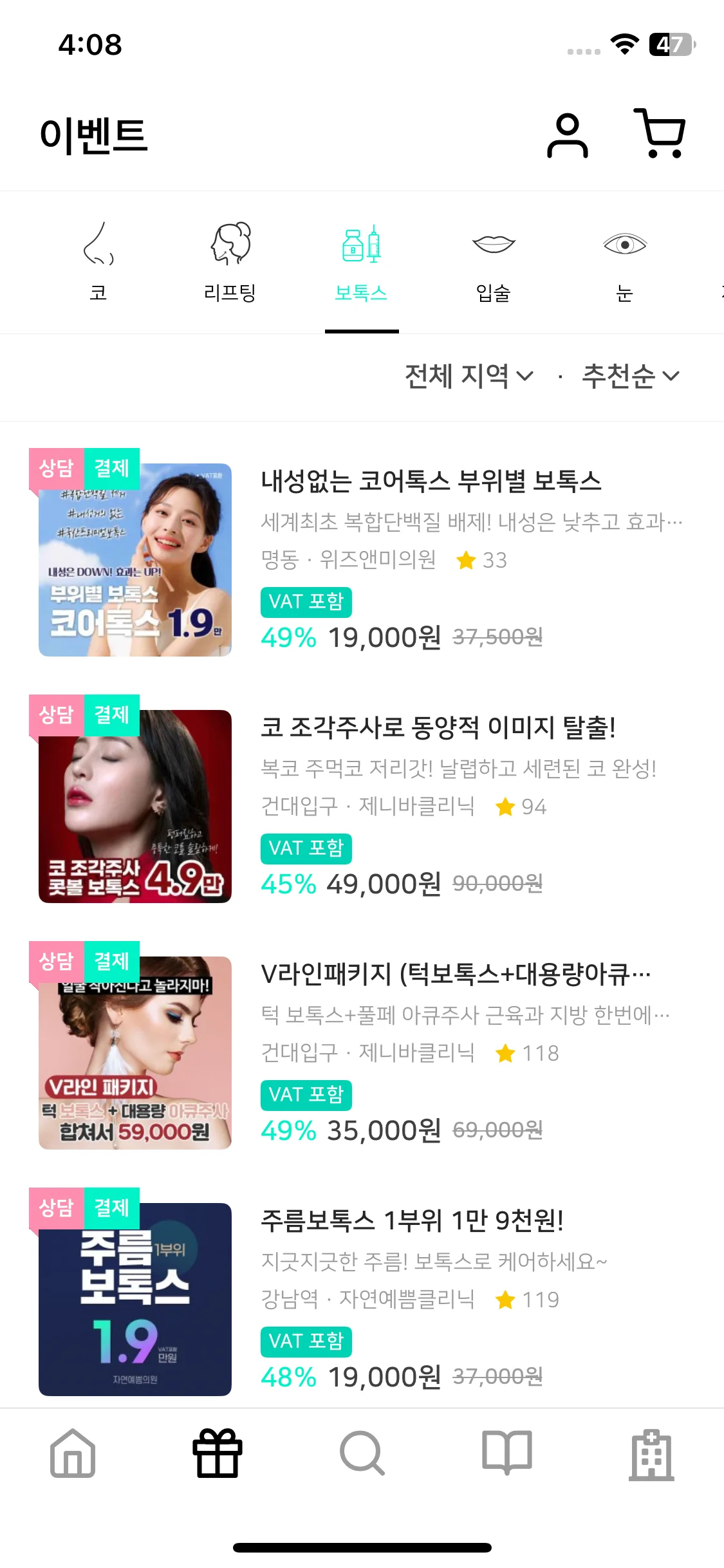Expand the 전체 지역 region dropdown
Viewport: 724px width, 1568px height.
pos(469,376)
